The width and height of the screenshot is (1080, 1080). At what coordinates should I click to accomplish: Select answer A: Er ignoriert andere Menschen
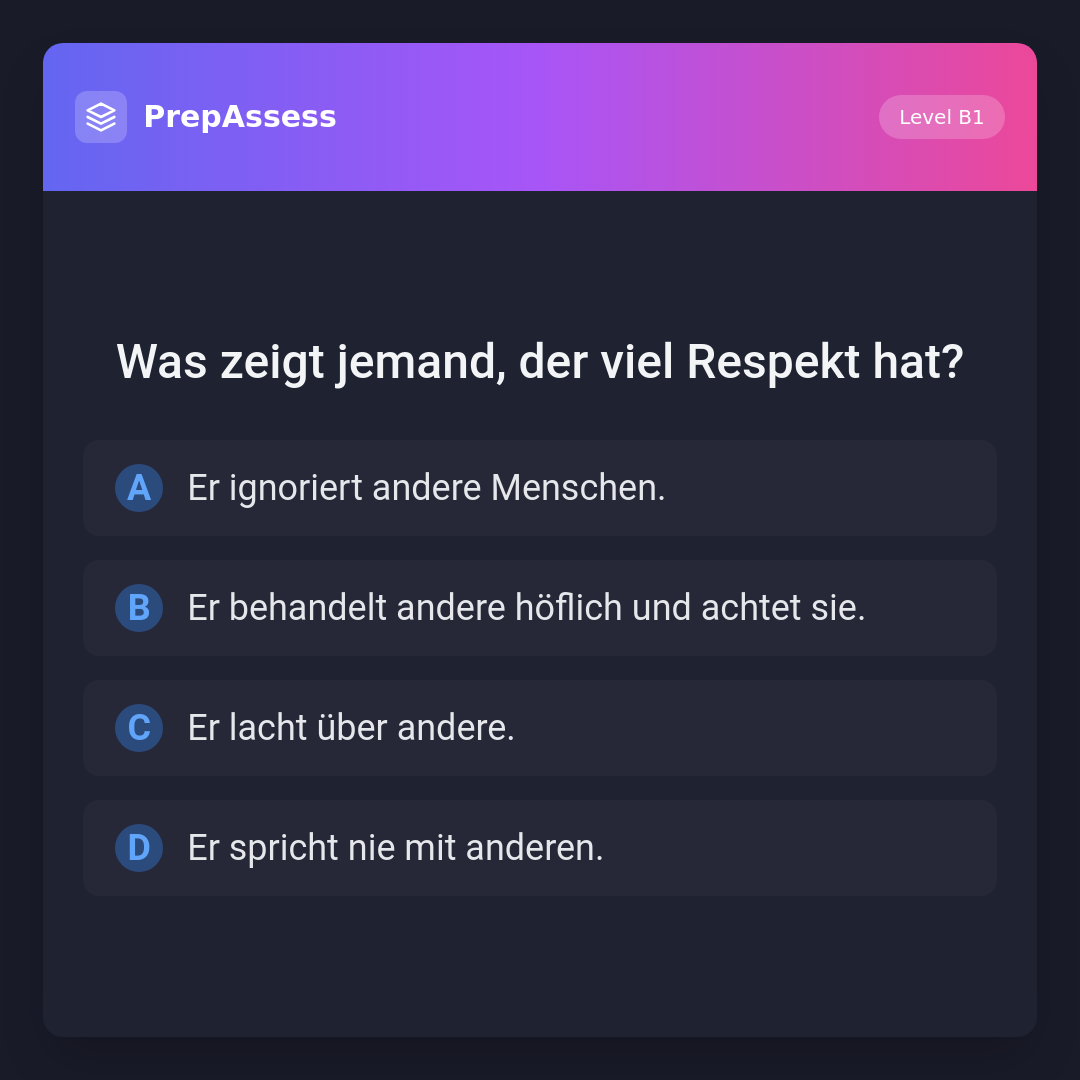540,488
